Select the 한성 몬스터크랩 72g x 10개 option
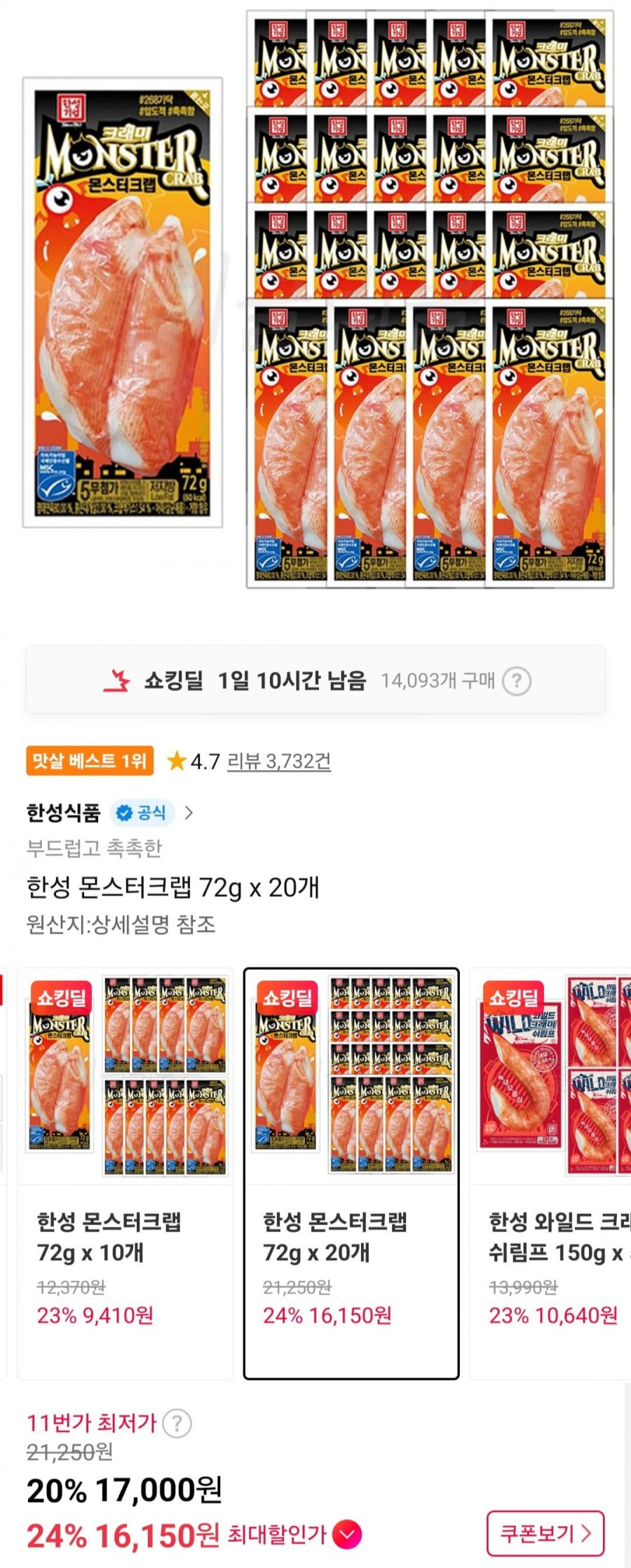The width and height of the screenshot is (631, 1568). tap(125, 1174)
